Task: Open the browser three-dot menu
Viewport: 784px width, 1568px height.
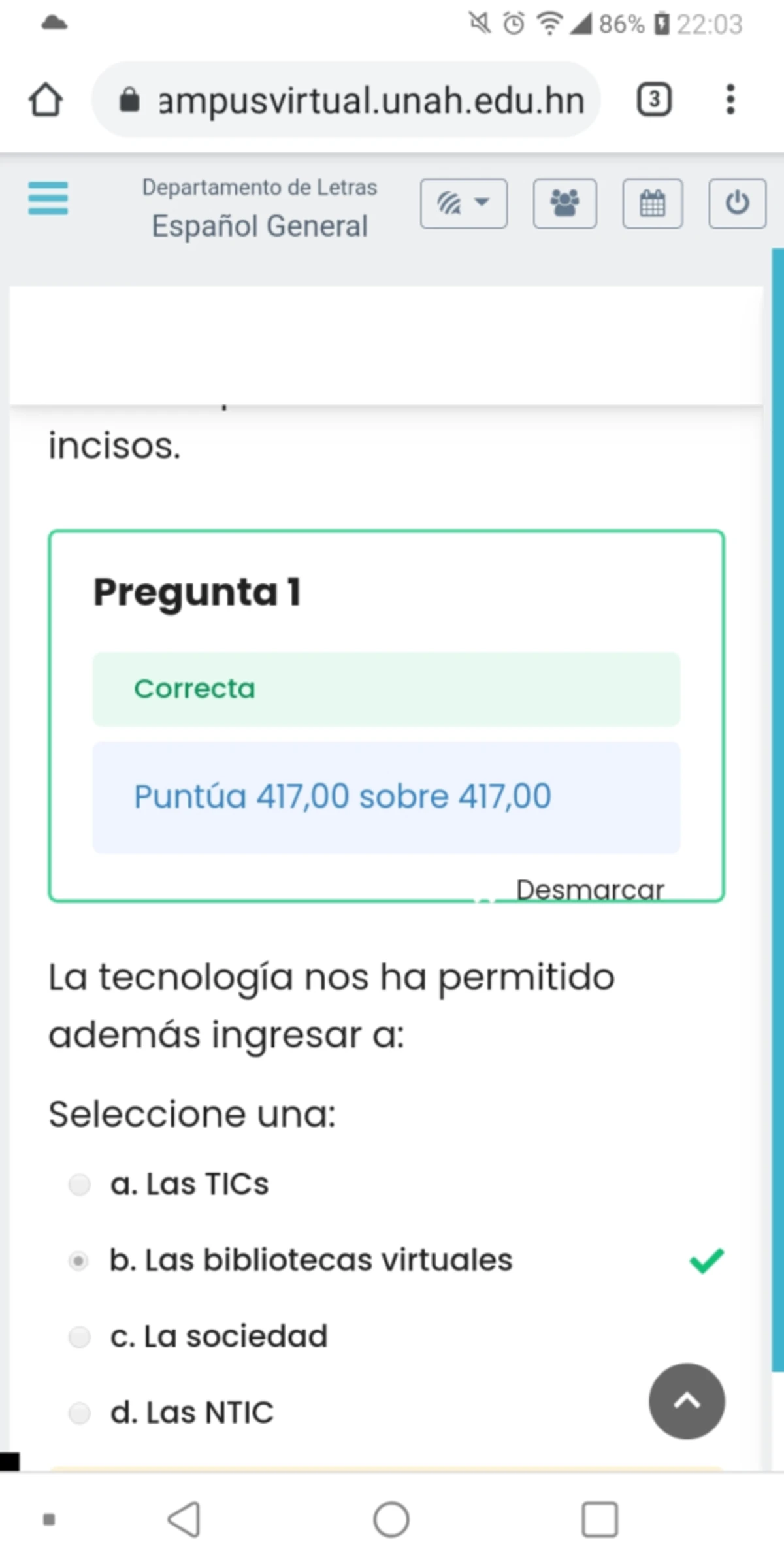Action: coord(730,99)
